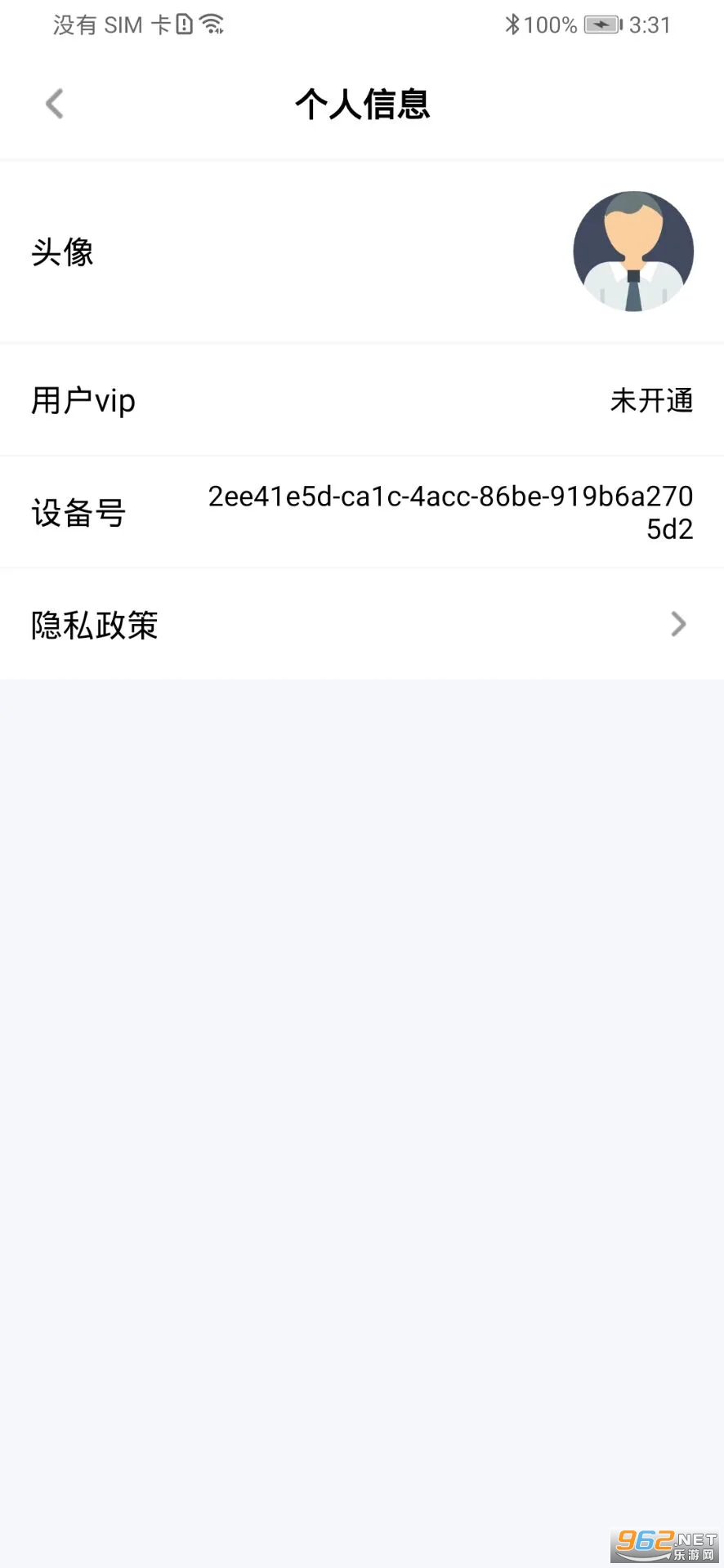Select the 头像 row label
The image size is (724, 1568).
64,251
